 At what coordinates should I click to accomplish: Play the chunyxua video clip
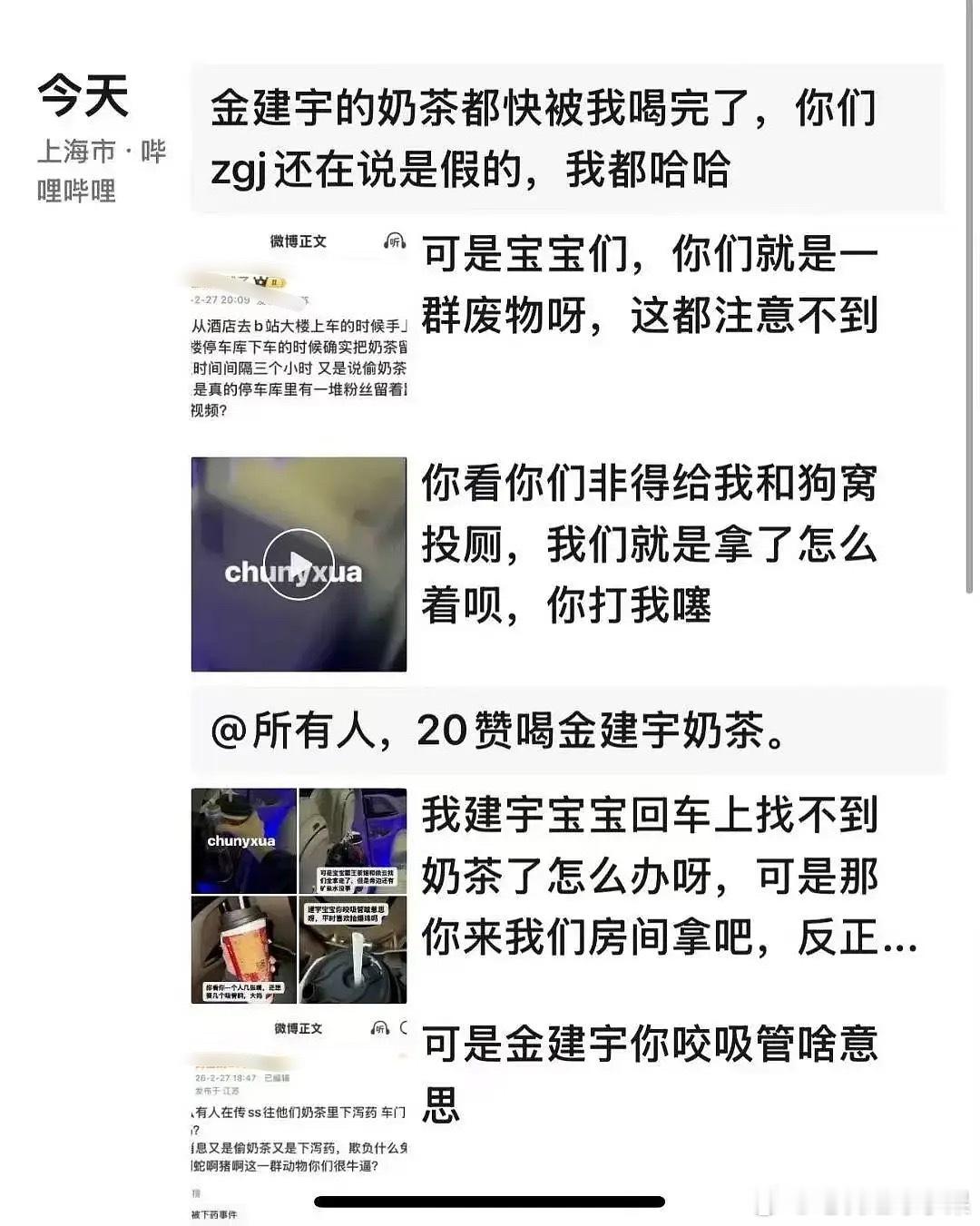[x=299, y=564]
